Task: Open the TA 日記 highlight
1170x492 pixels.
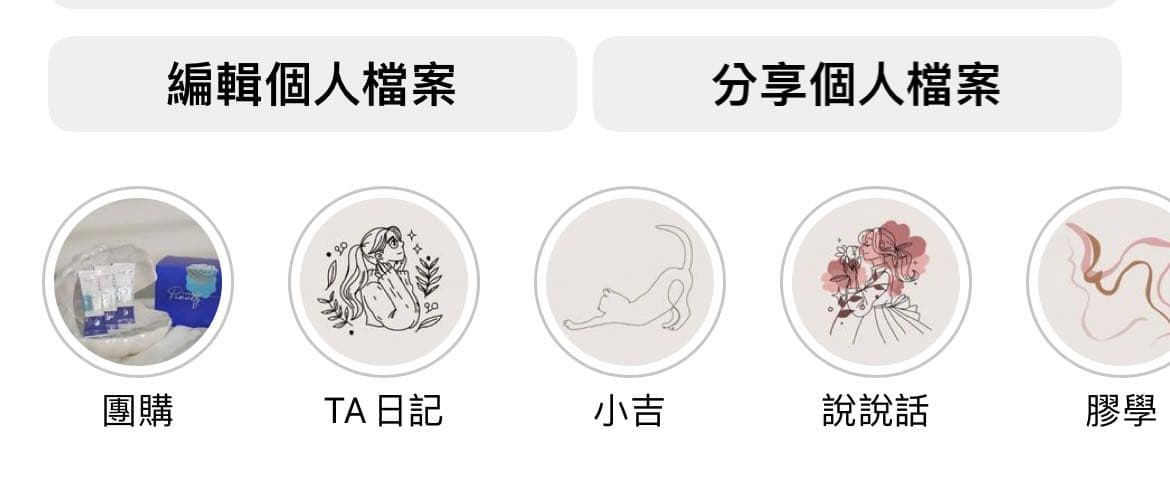Action: pyautogui.click(x=384, y=282)
